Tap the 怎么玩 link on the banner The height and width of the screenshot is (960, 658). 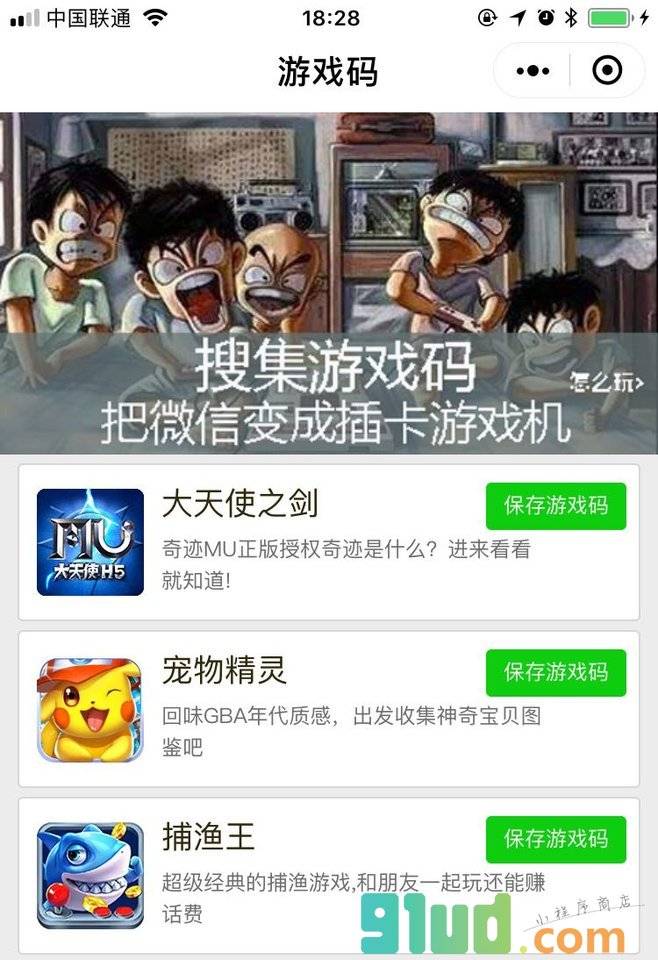coord(607,381)
